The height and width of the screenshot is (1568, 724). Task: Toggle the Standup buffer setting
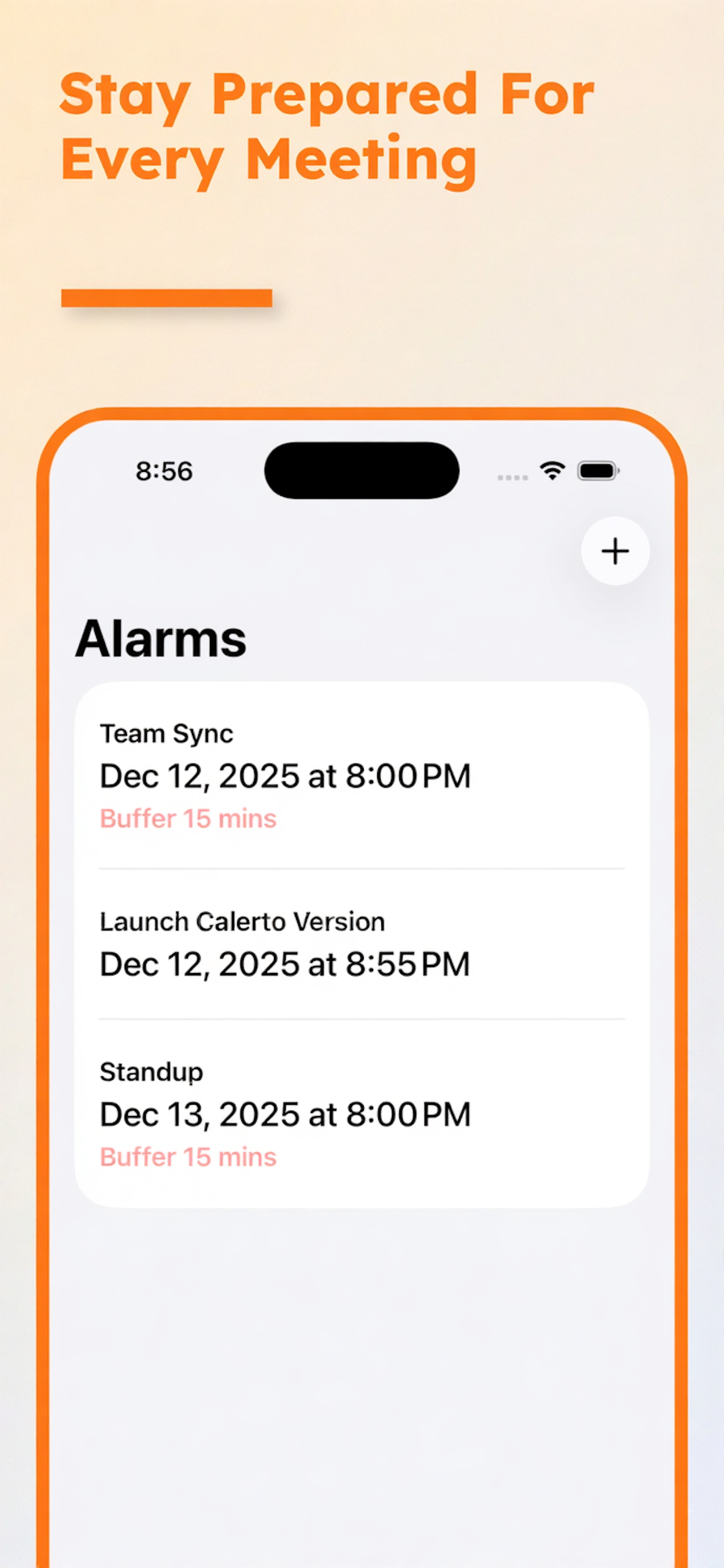[x=187, y=1156]
